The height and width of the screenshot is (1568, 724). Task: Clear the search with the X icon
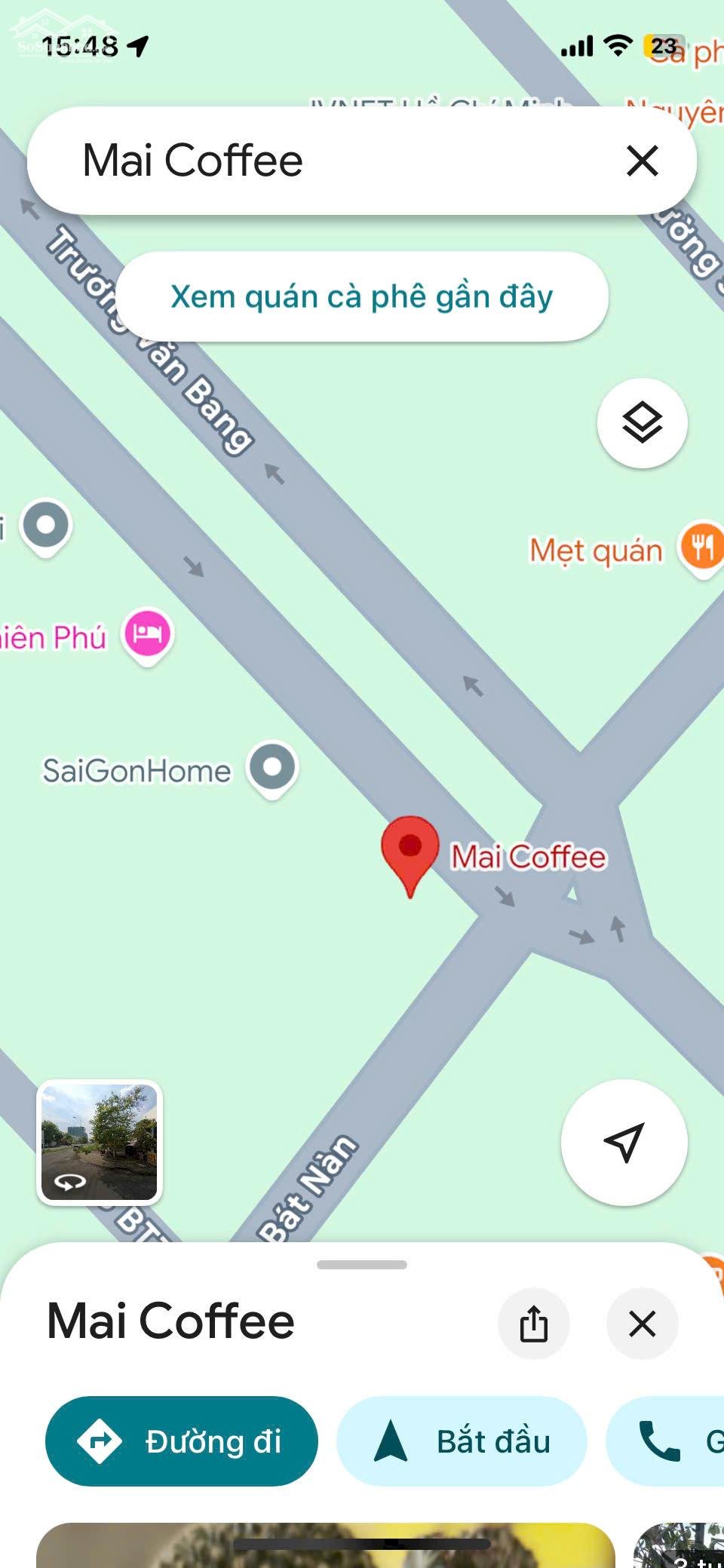click(642, 161)
